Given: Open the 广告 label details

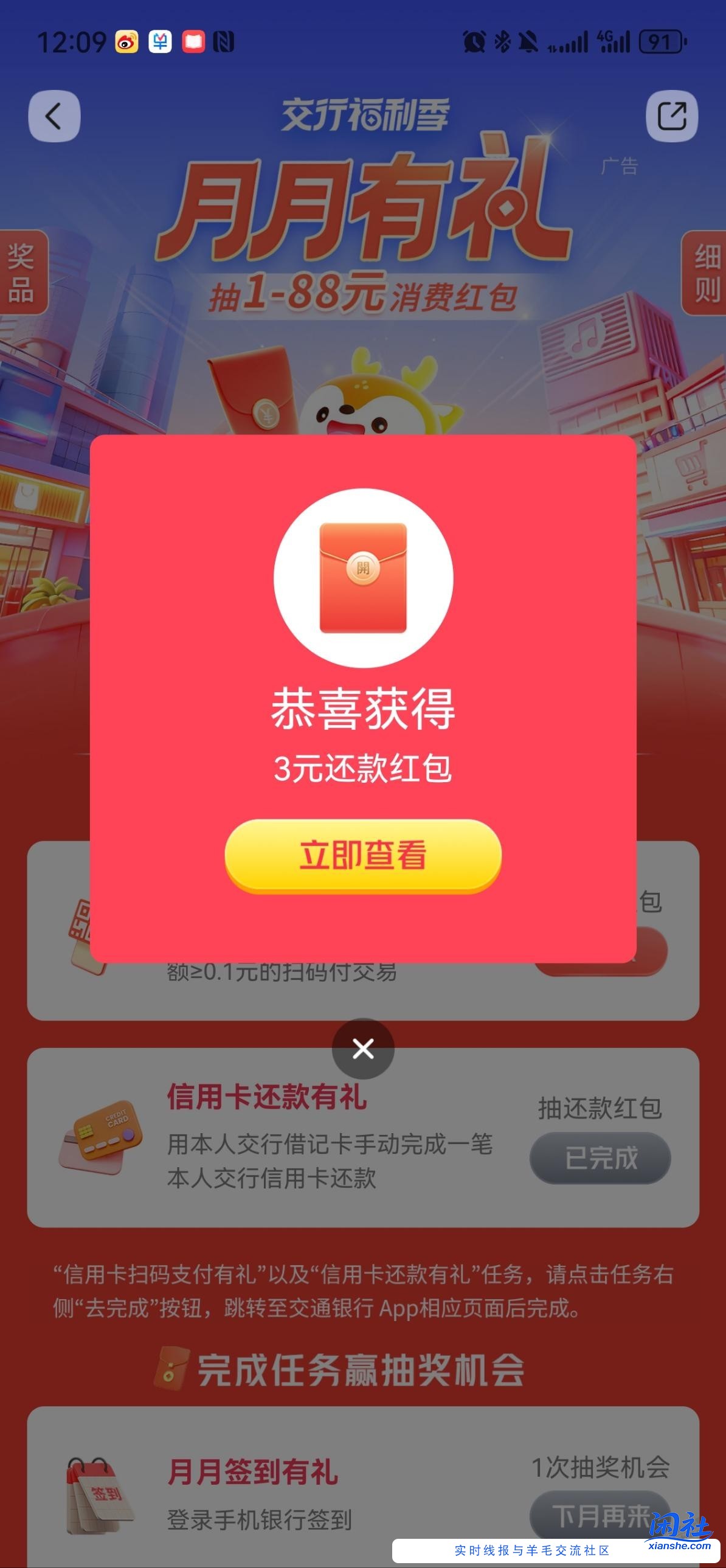Looking at the screenshot, I should (620, 165).
